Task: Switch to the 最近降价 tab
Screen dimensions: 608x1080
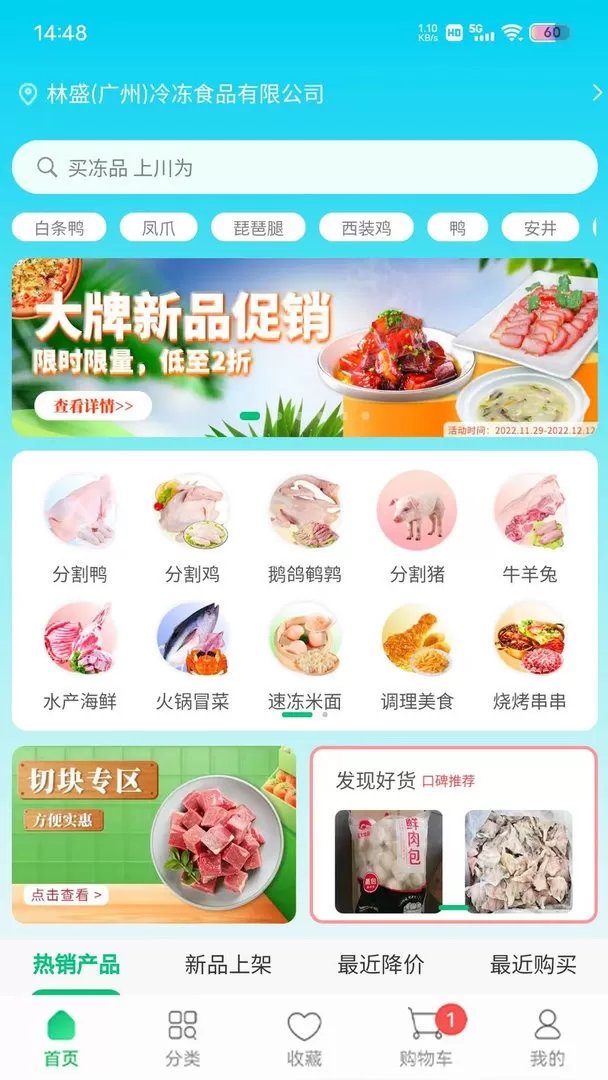Action: pyautogui.click(x=380, y=964)
